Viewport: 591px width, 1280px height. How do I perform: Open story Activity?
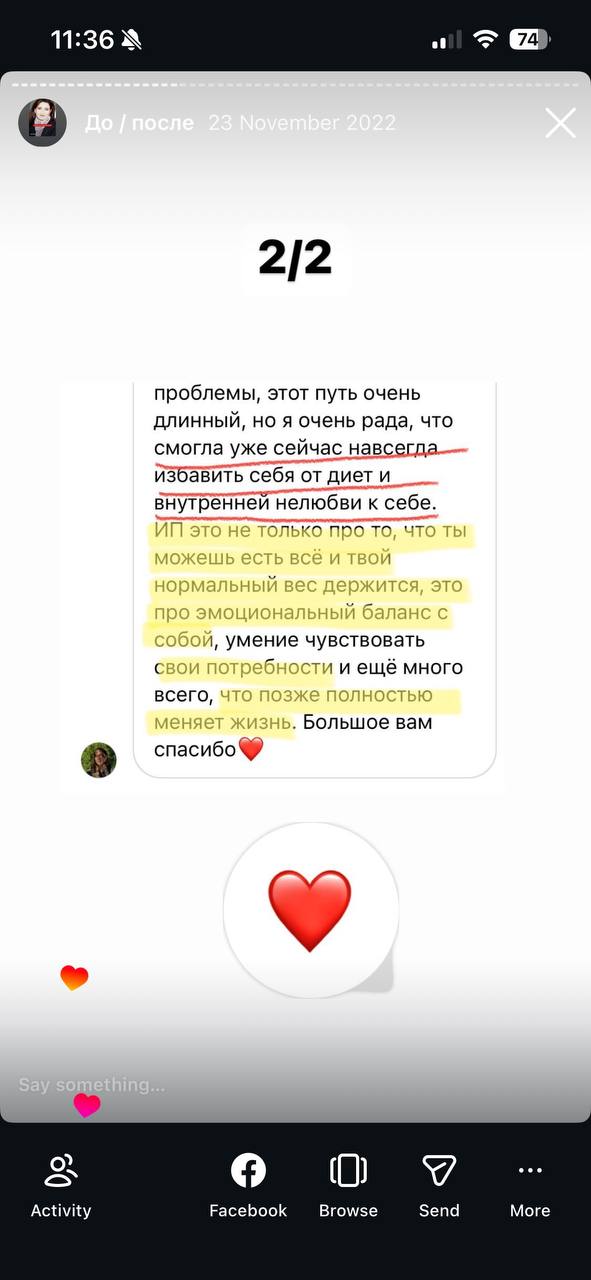click(61, 1185)
